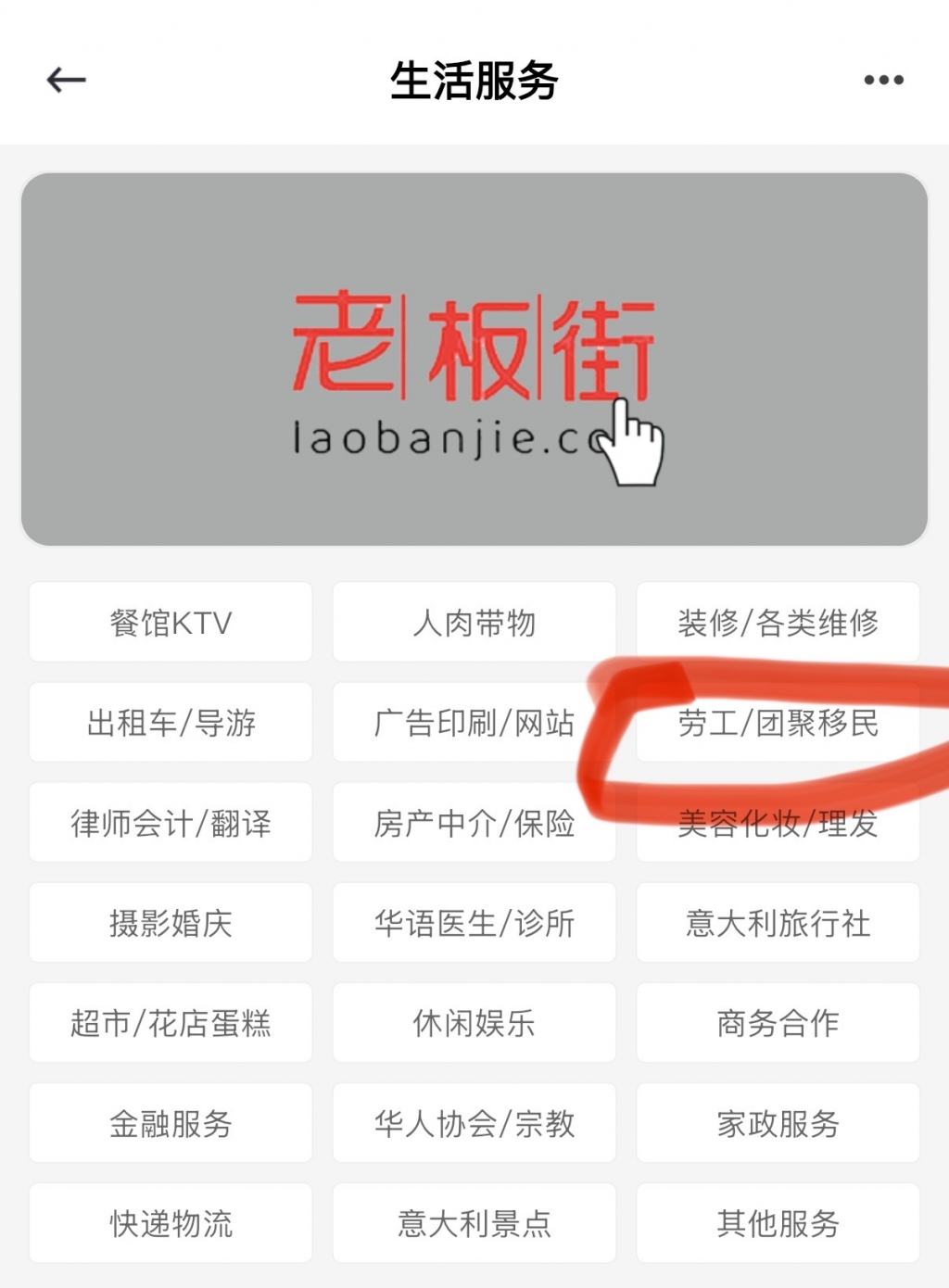
Task: Select 劳工/团聚移民 category
Action: [778, 723]
